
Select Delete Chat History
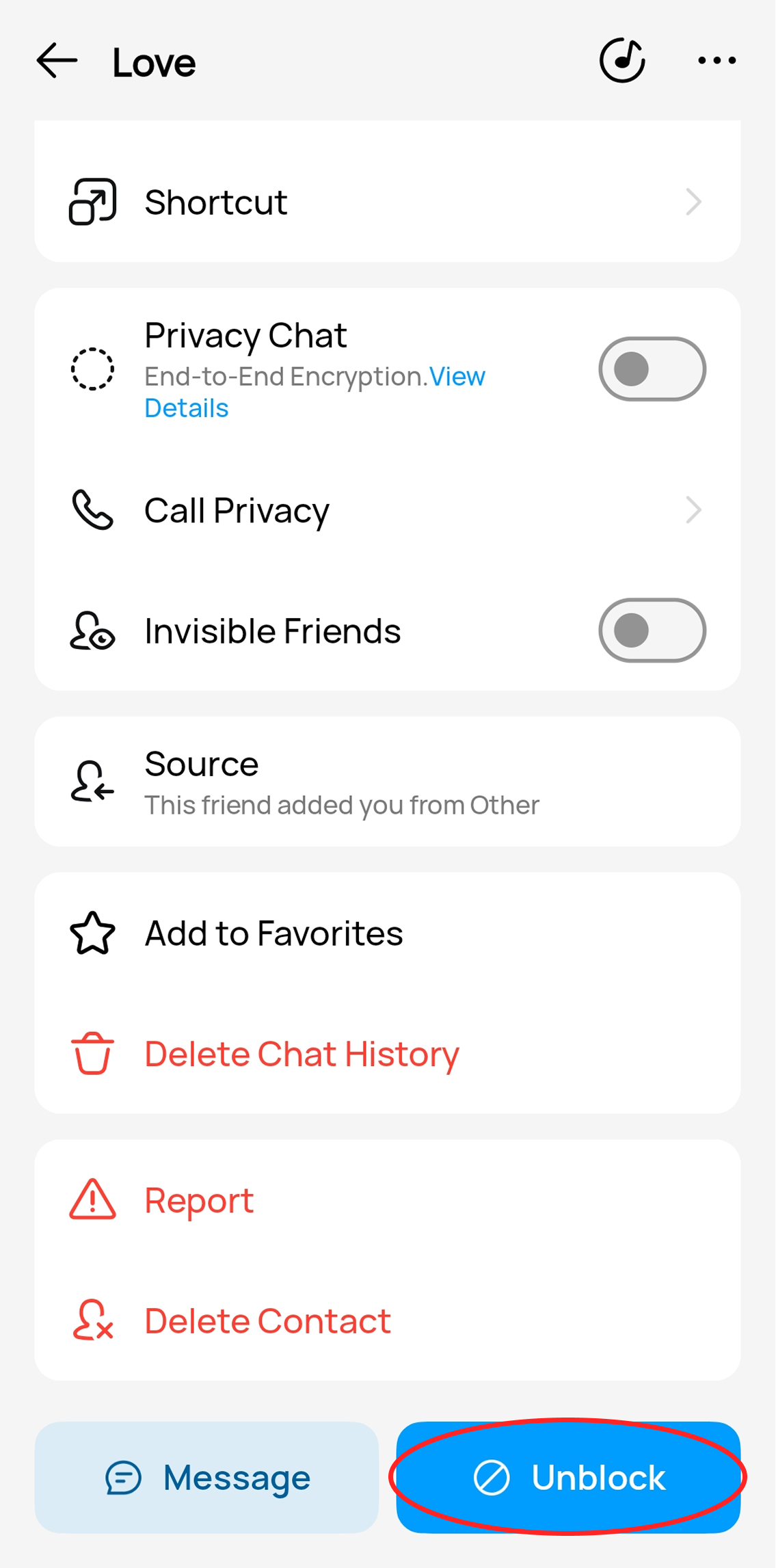[388, 1054]
